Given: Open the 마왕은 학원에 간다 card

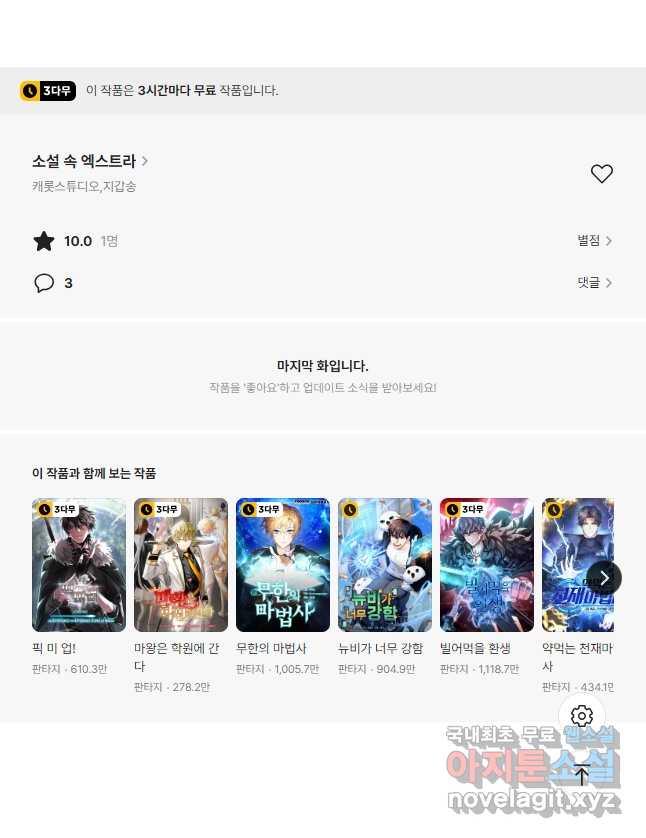Looking at the screenshot, I should [181, 565].
